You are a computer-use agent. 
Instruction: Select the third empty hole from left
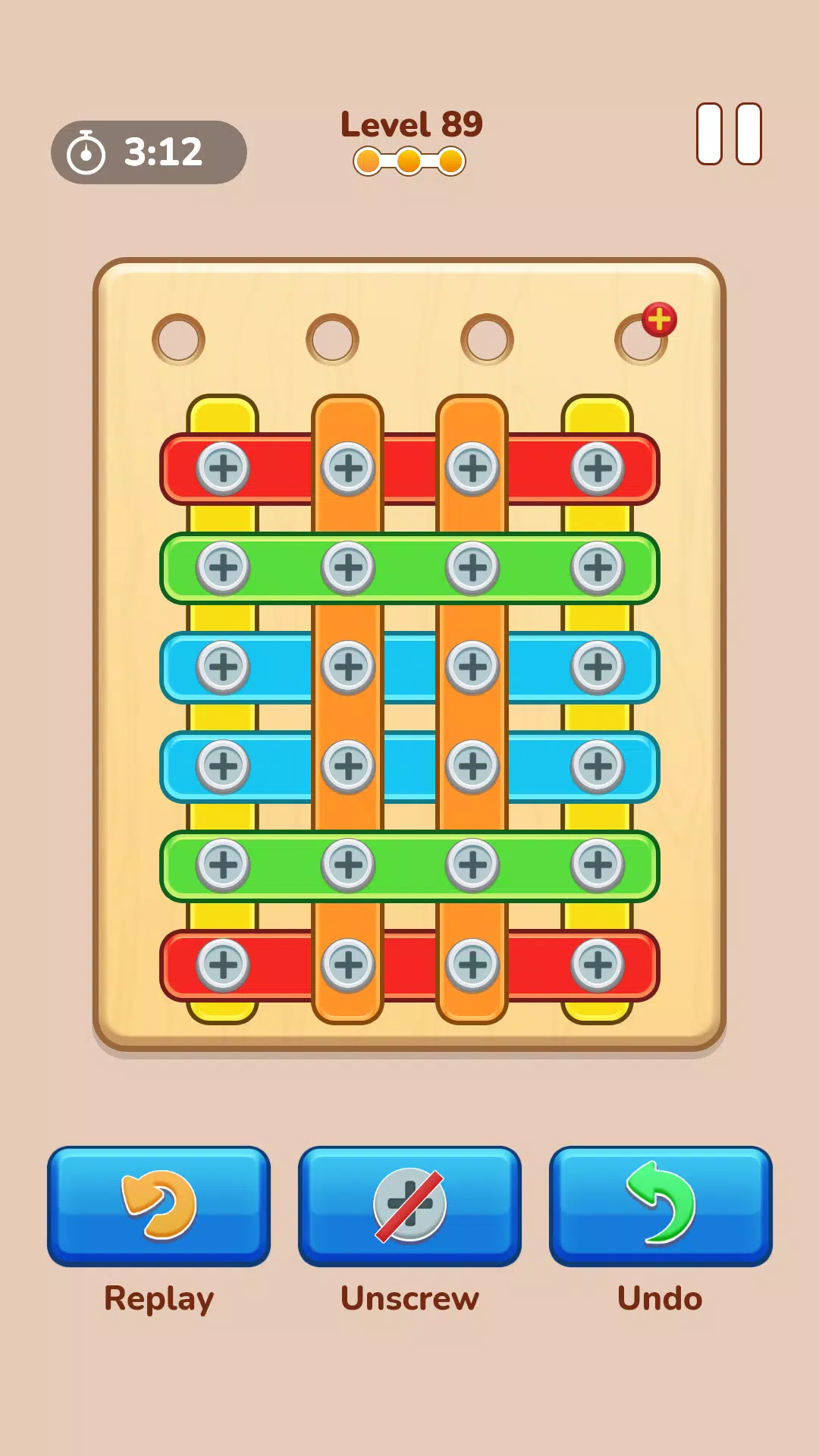(487, 339)
